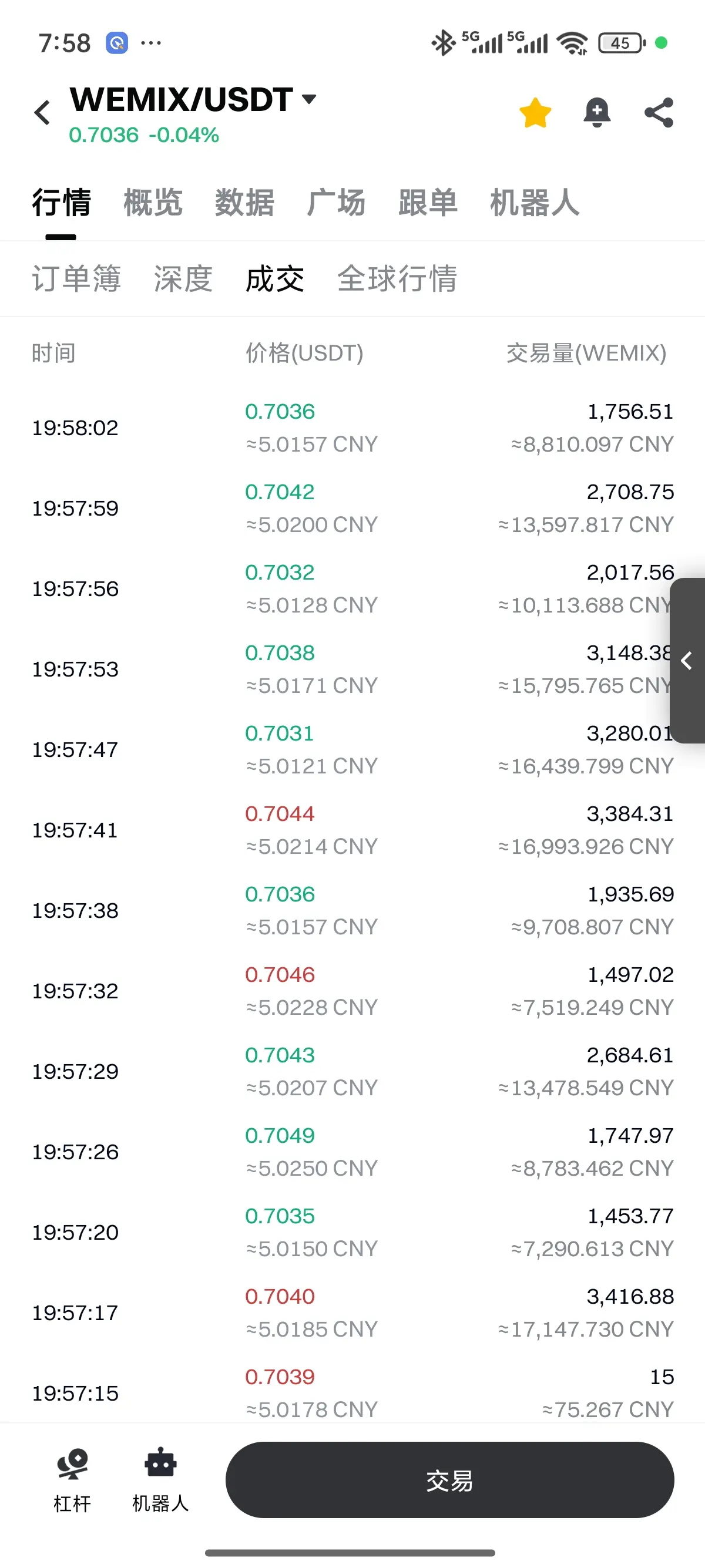Remove WEMIX/USDT from favorites star
This screenshot has width=705, height=1568.
(535, 113)
